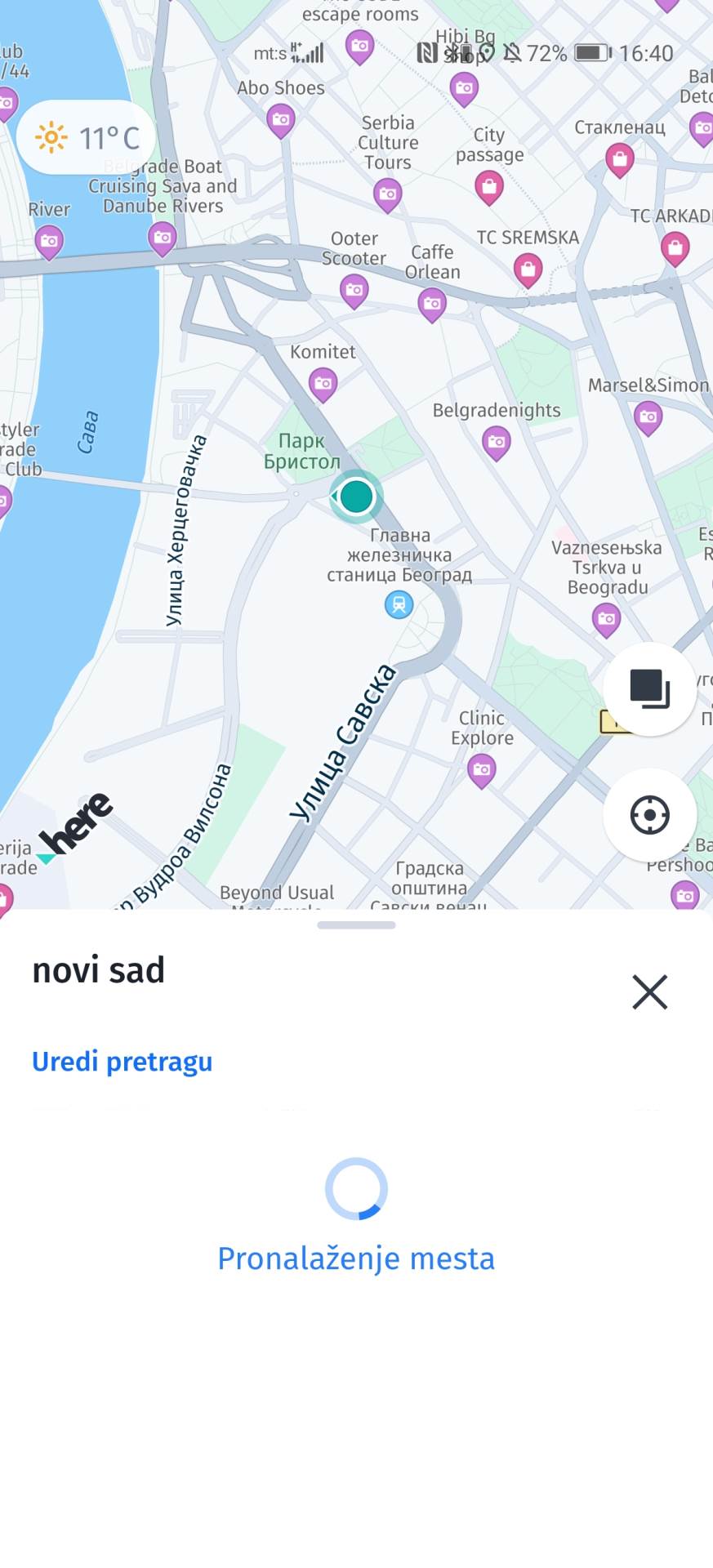
Task: Open the map layers switcher icon
Action: point(649,688)
